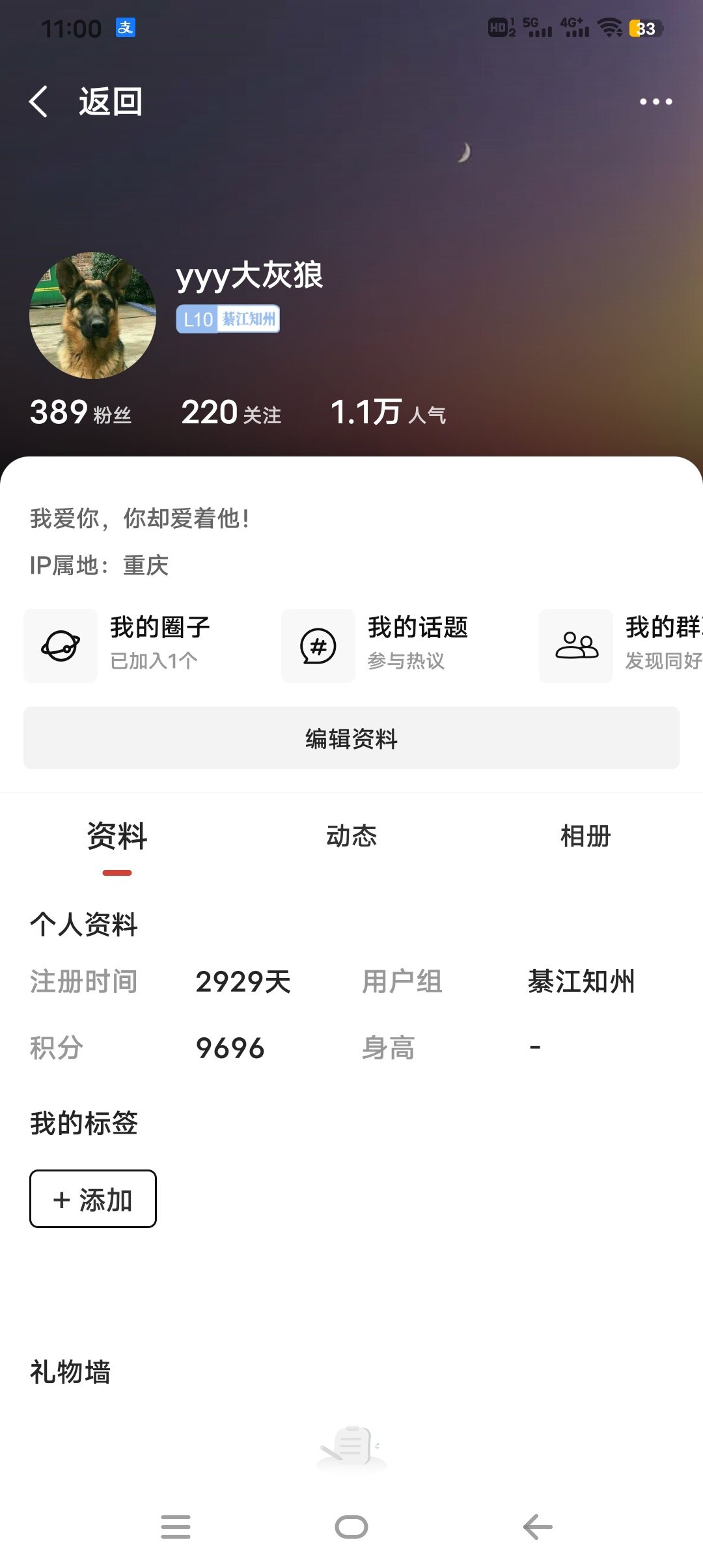Go to the system home screen
The height and width of the screenshot is (1568, 703).
pyautogui.click(x=351, y=1526)
